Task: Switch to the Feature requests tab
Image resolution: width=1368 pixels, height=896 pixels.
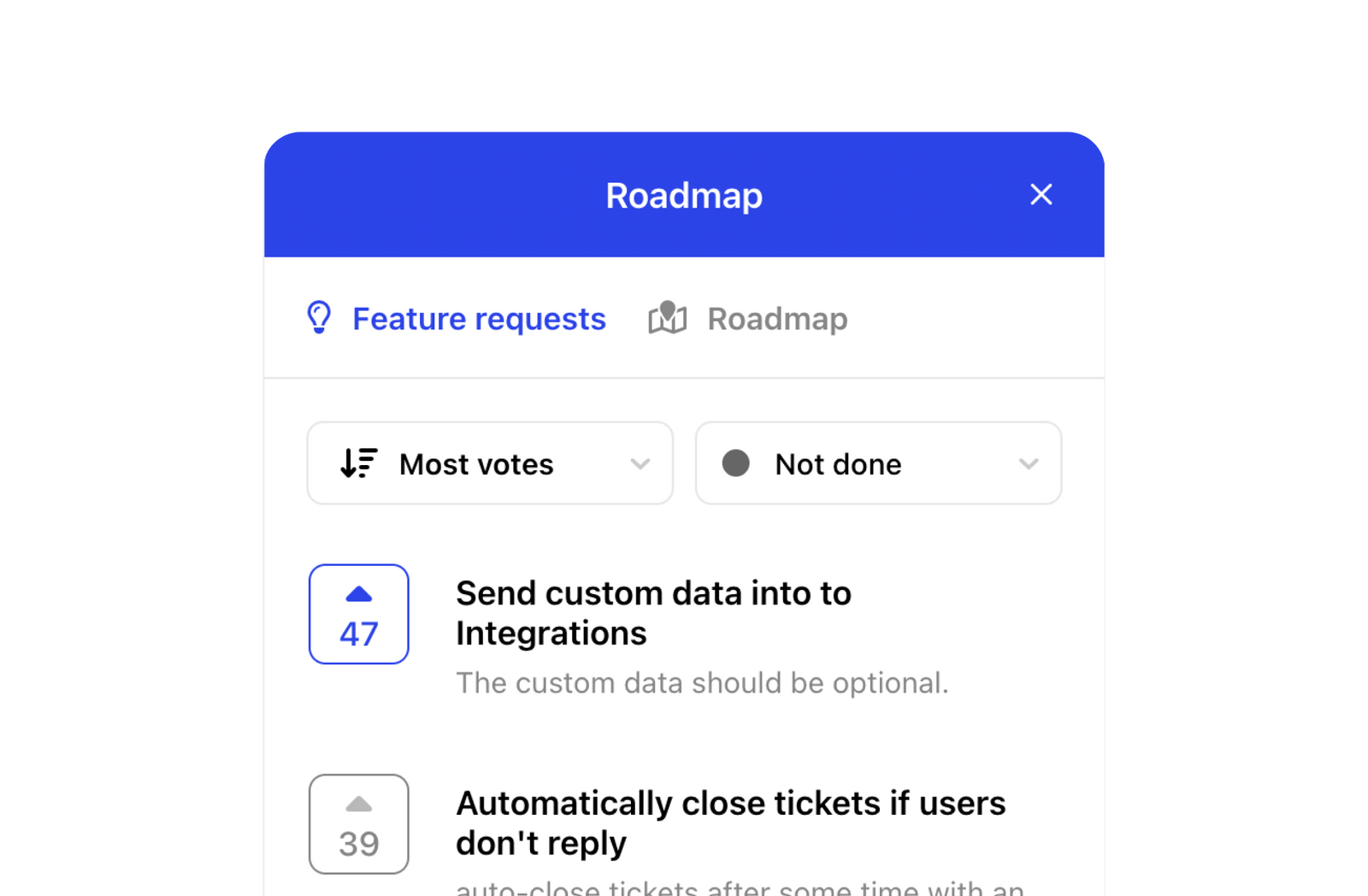Action: click(457, 319)
